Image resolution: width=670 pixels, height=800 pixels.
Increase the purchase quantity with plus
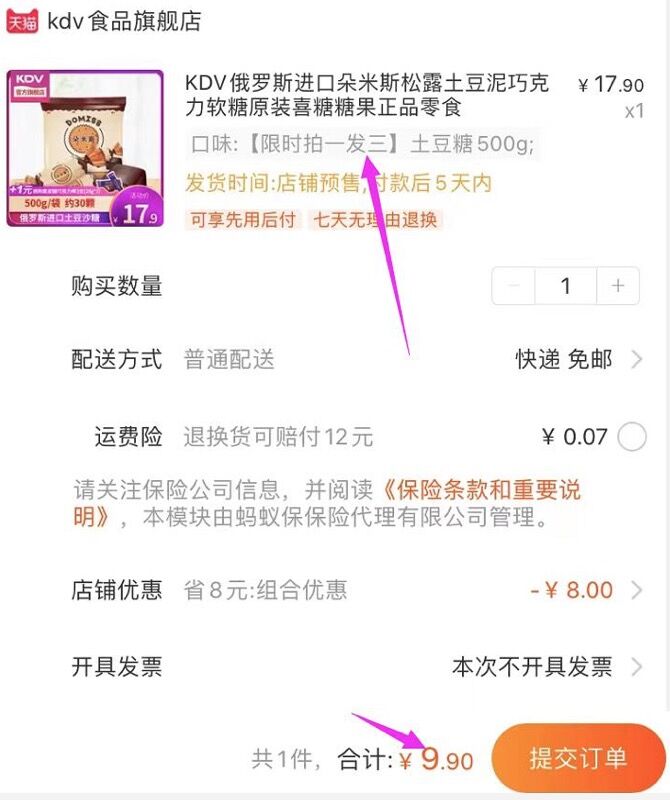pos(618,286)
